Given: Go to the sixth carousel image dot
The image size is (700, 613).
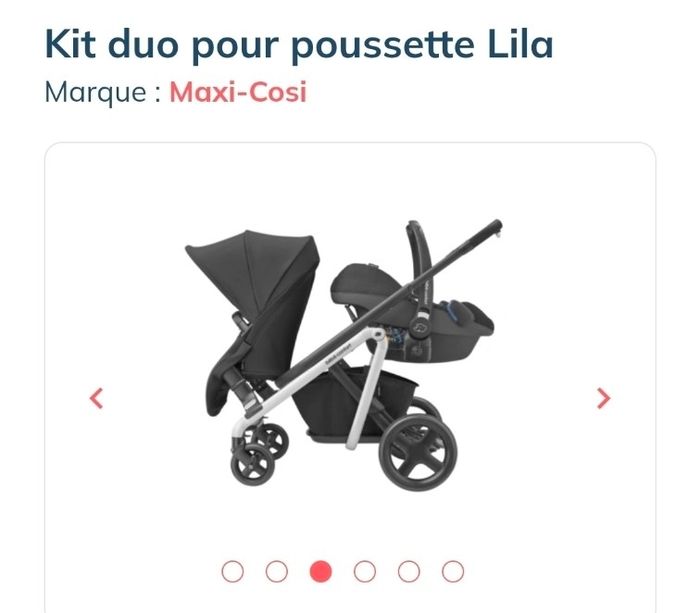Looking at the screenshot, I should point(453,571).
